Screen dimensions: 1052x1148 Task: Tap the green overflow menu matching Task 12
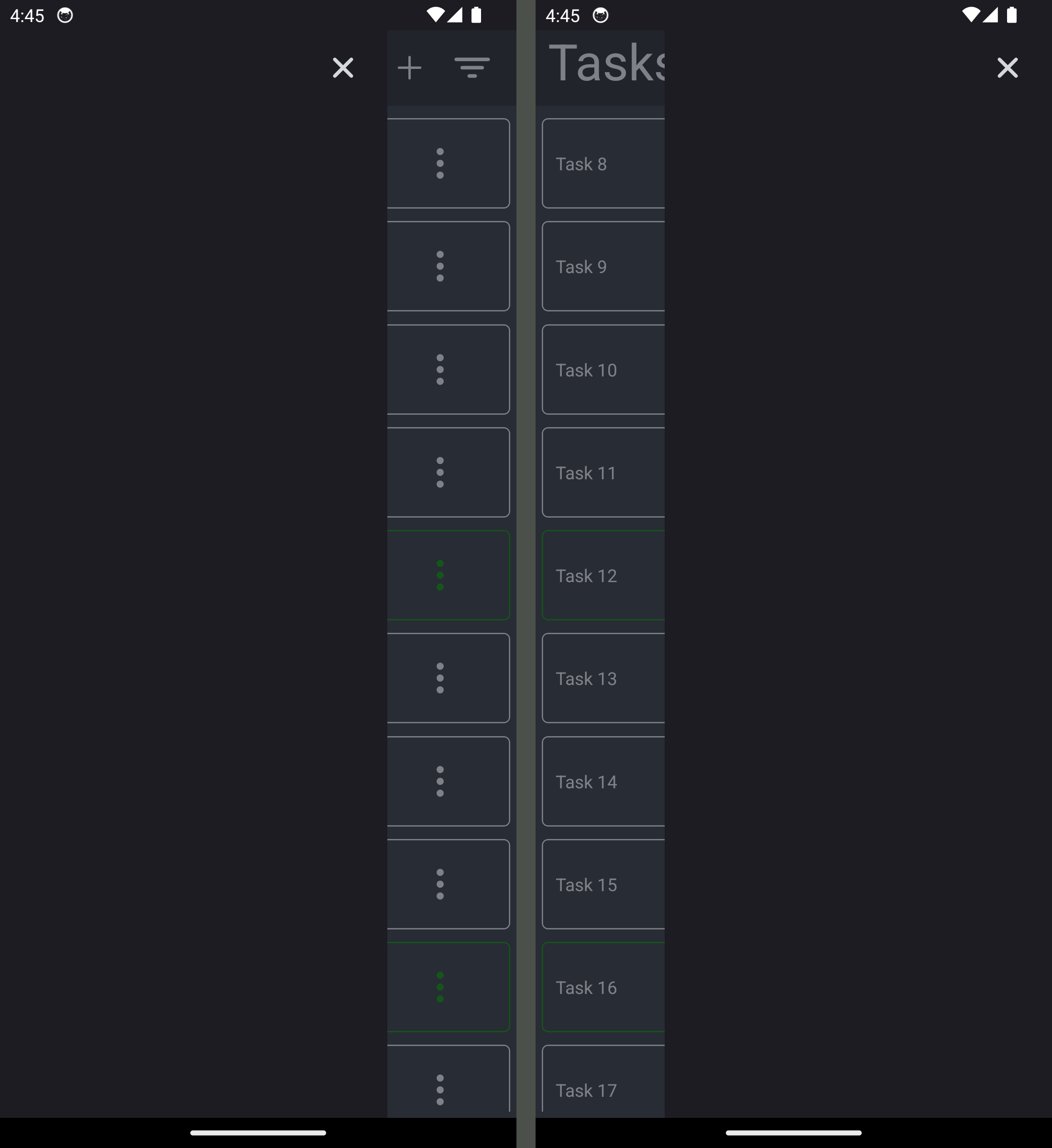tap(439, 575)
